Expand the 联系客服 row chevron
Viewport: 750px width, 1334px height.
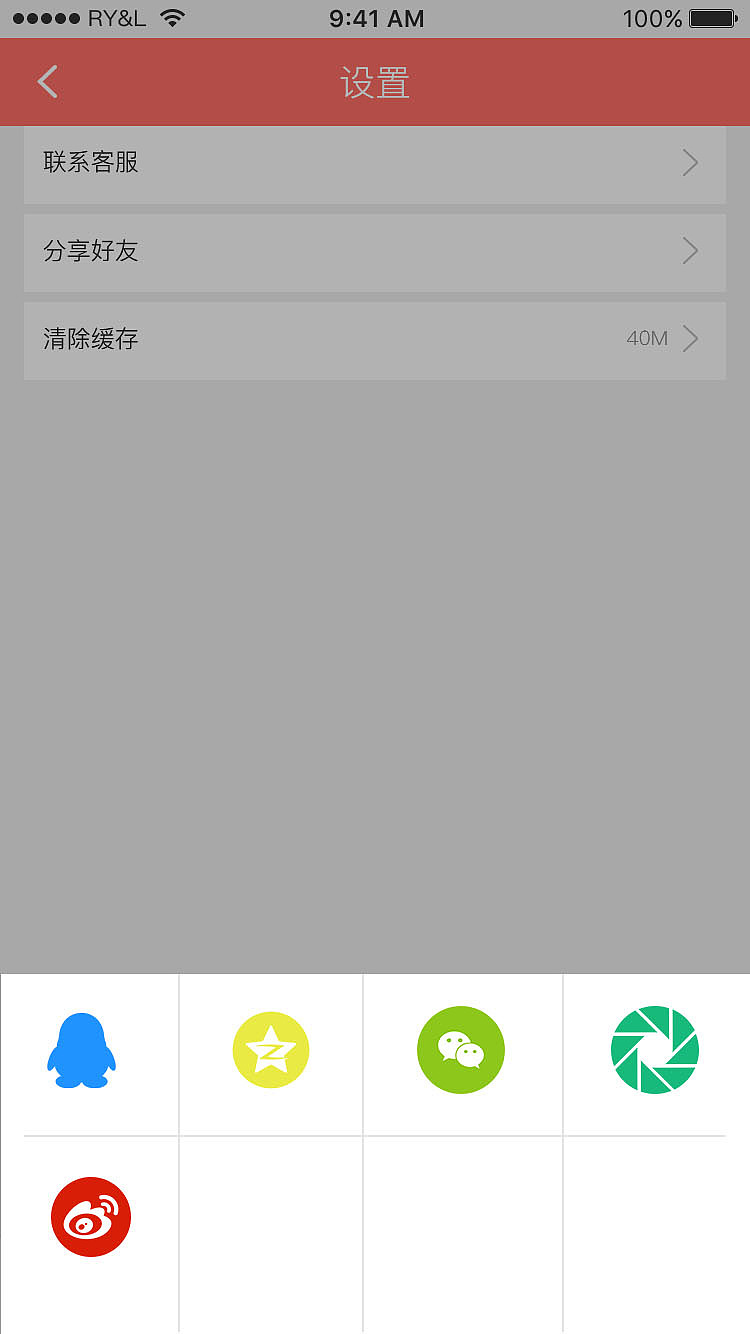(690, 163)
